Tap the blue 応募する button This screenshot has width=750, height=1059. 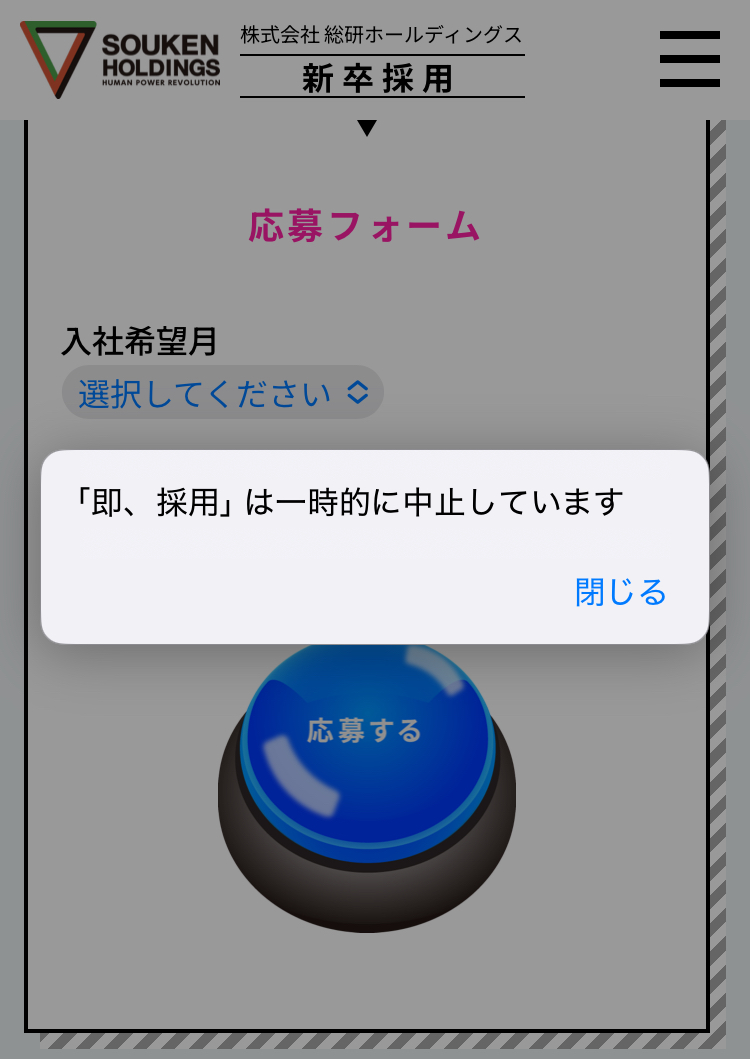366,740
